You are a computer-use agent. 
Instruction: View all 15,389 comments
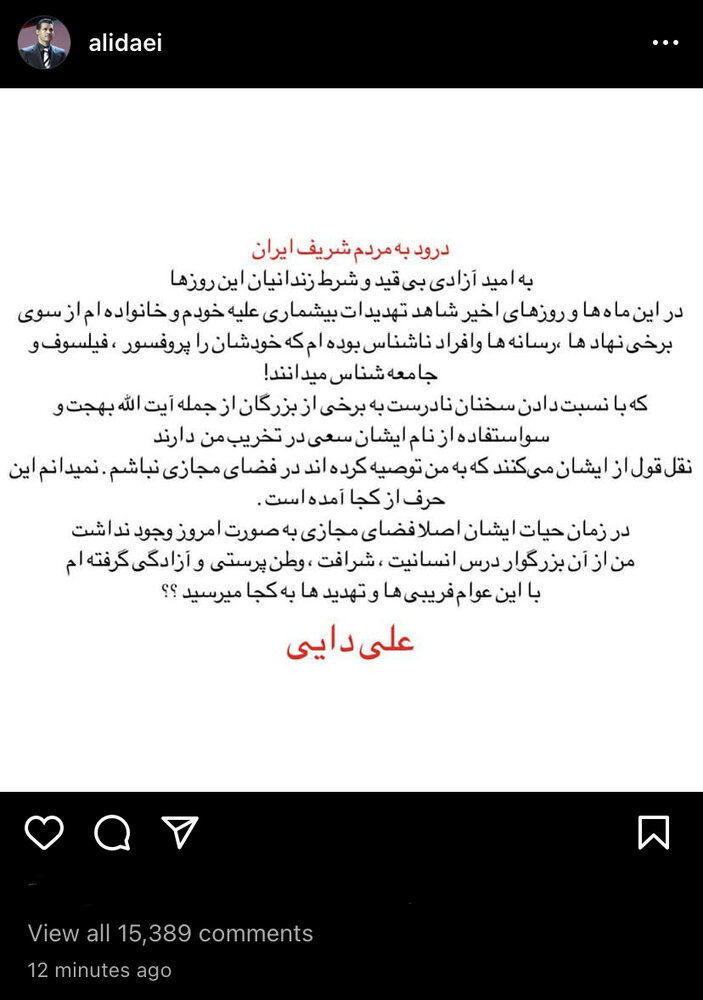point(170,933)
